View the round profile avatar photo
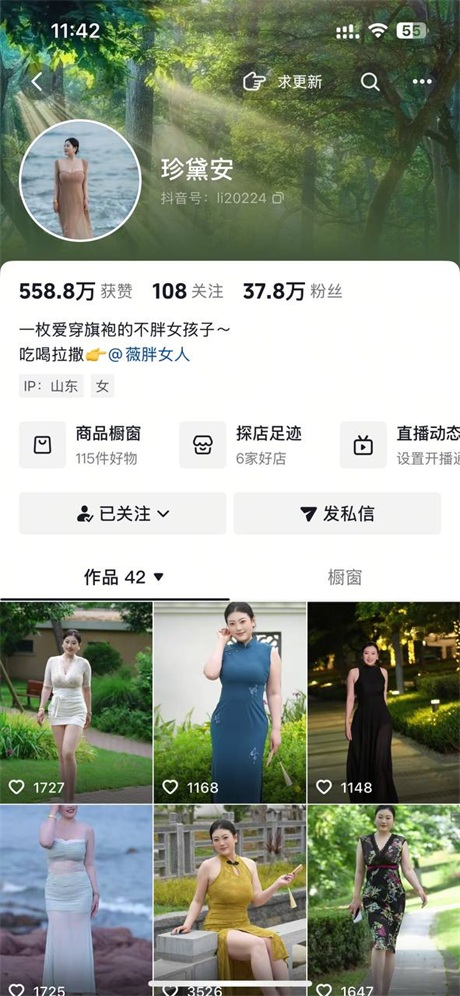This screenshot has width=460, height=996. click(80, 180)
